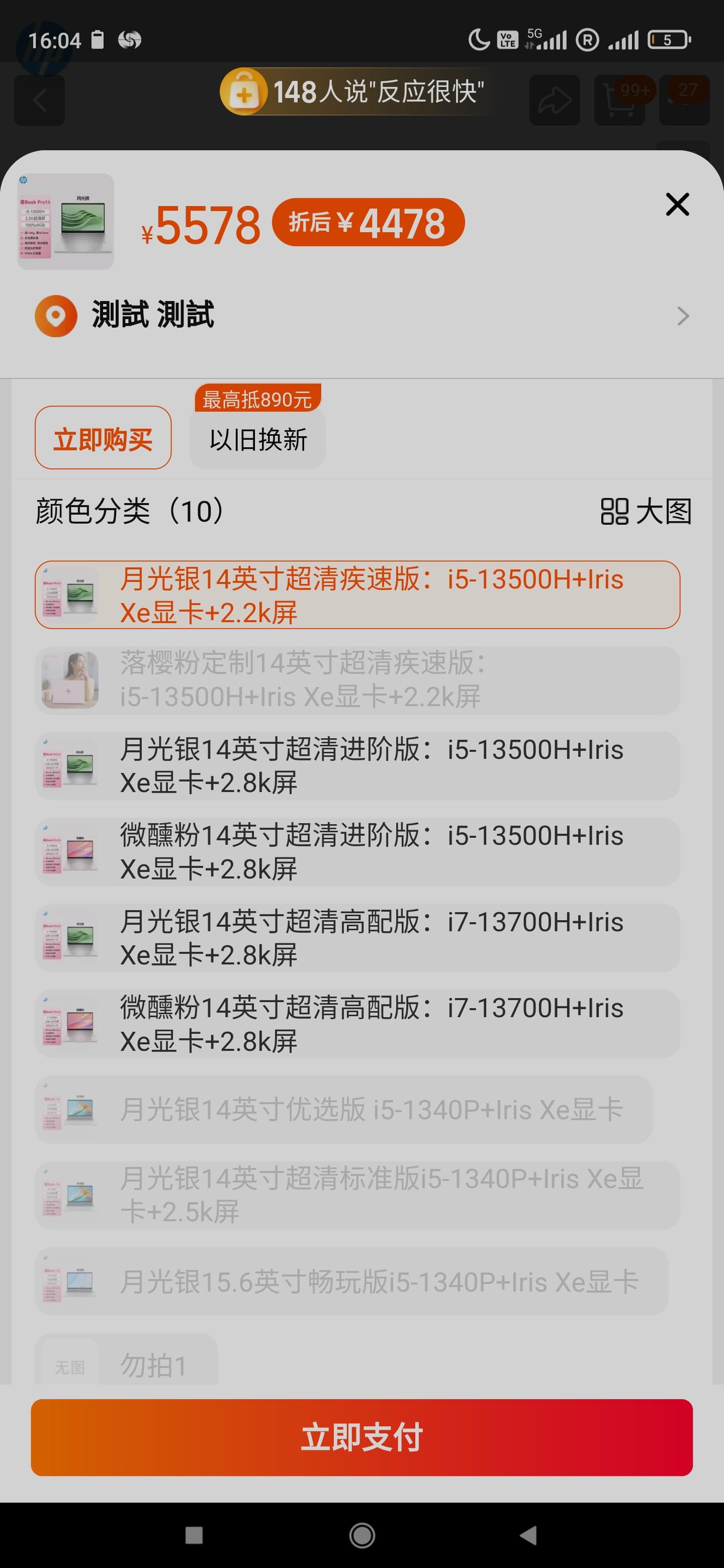
Task: Switch to 大图 large image view
Action: coord(646,511)
